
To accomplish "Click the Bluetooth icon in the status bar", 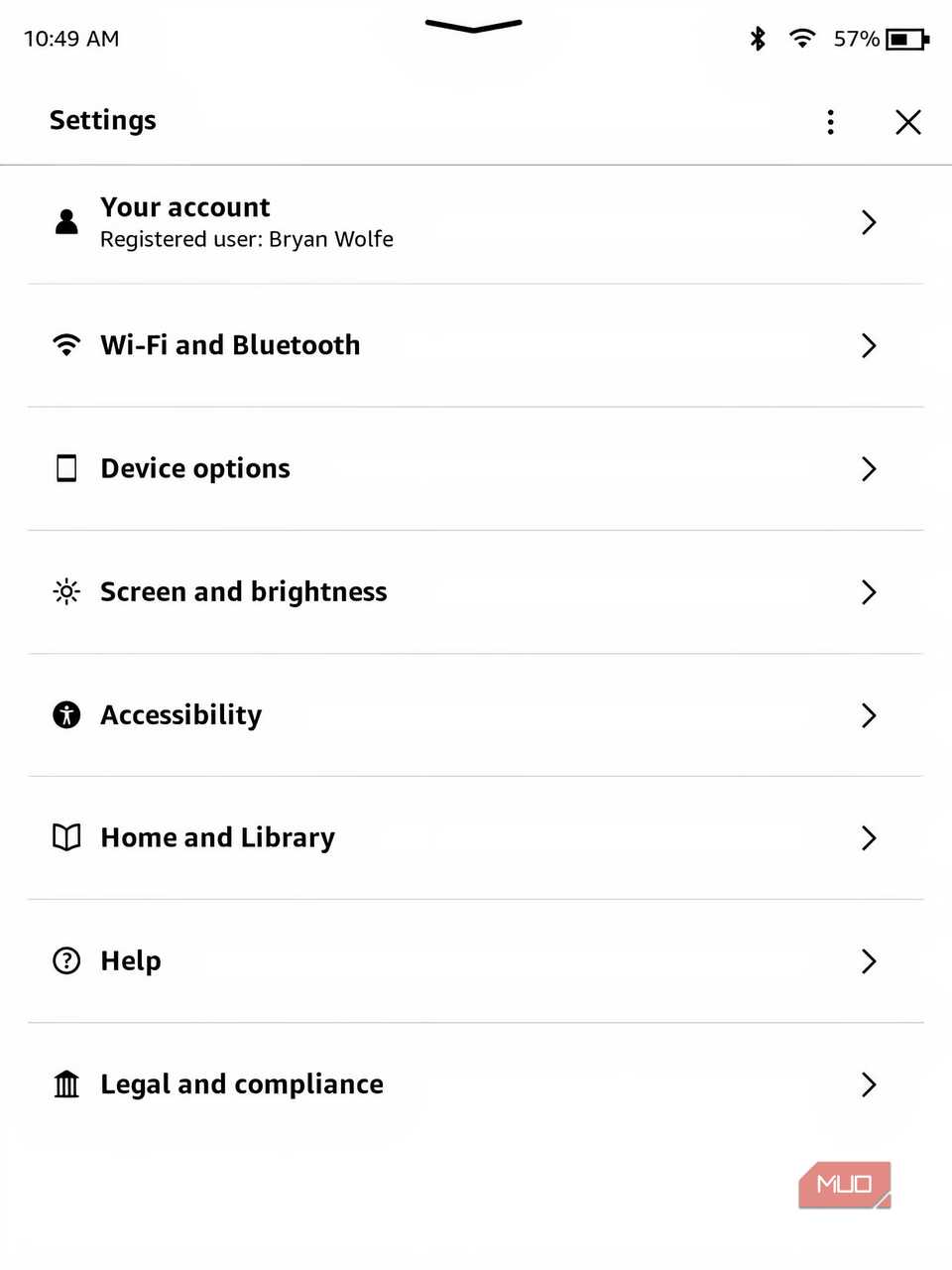I will [757, 39].
